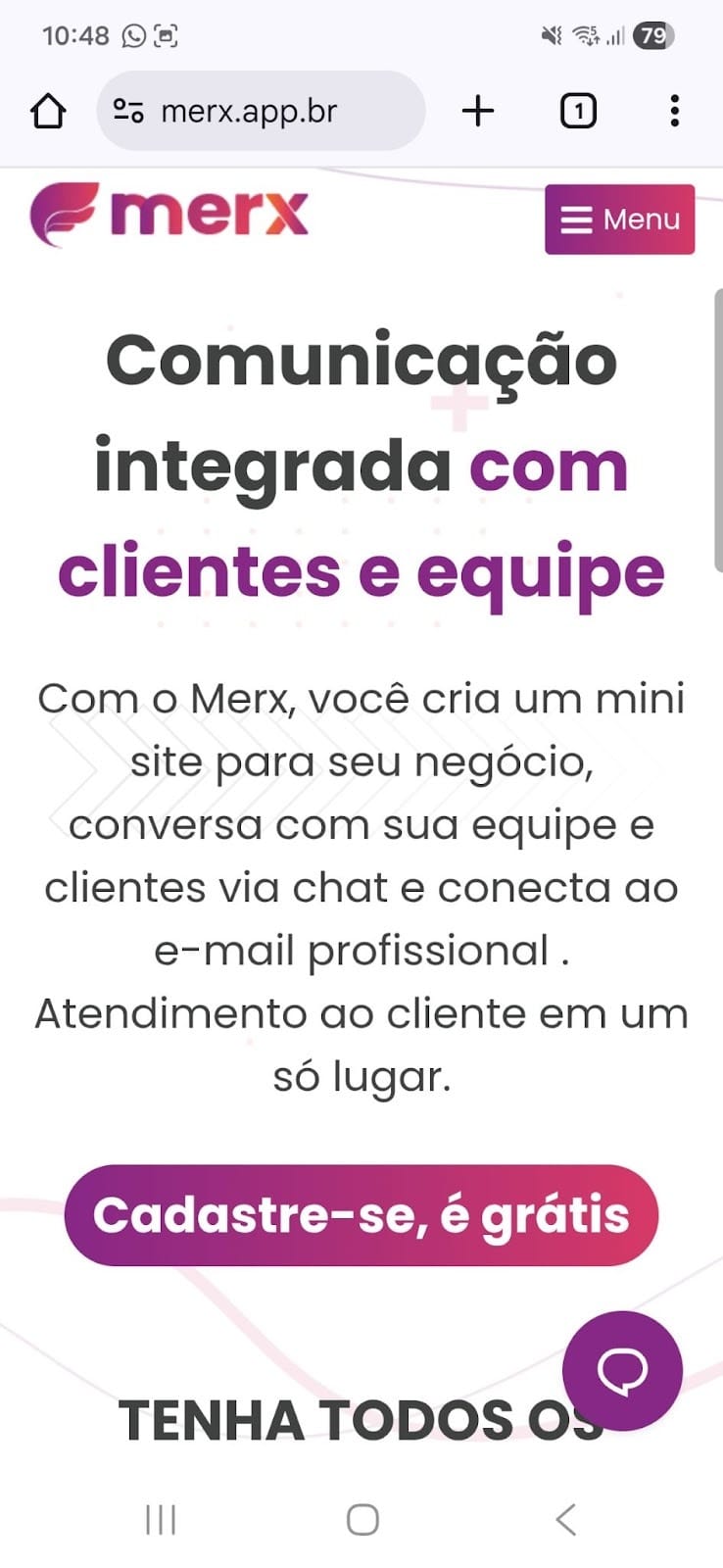723x1568 pixels.
Task: Open the site Menu
Action: tap(619, 219)
